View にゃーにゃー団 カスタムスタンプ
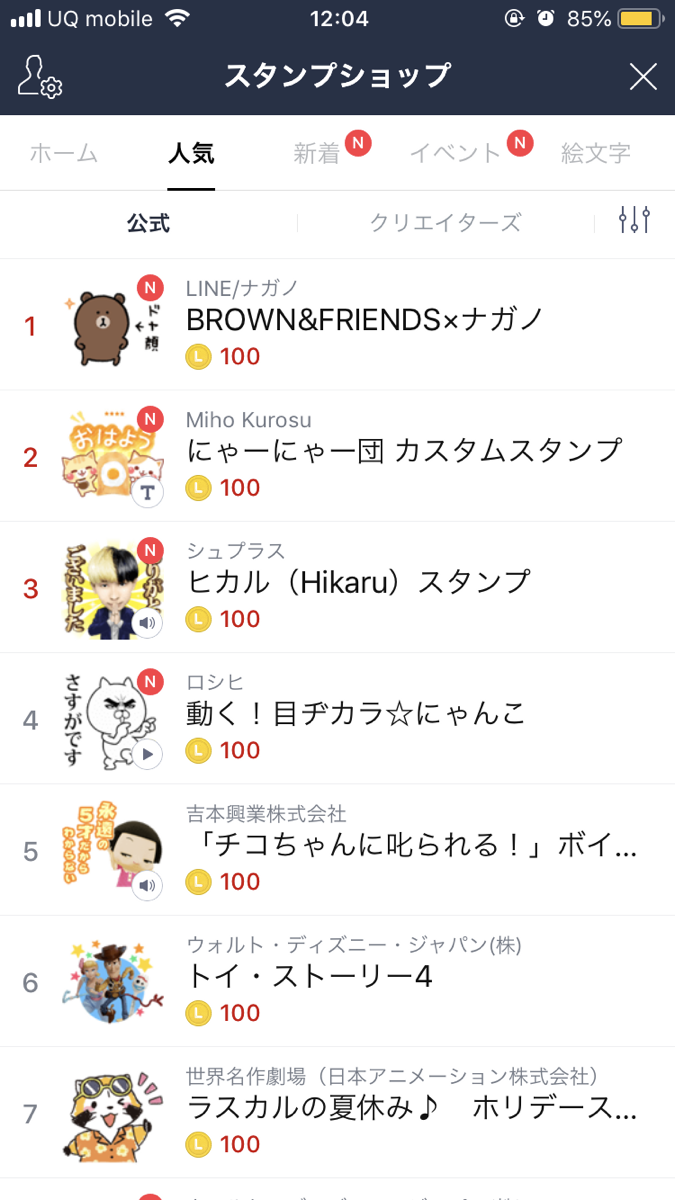Screen dimensions: 675x1200 404,452
